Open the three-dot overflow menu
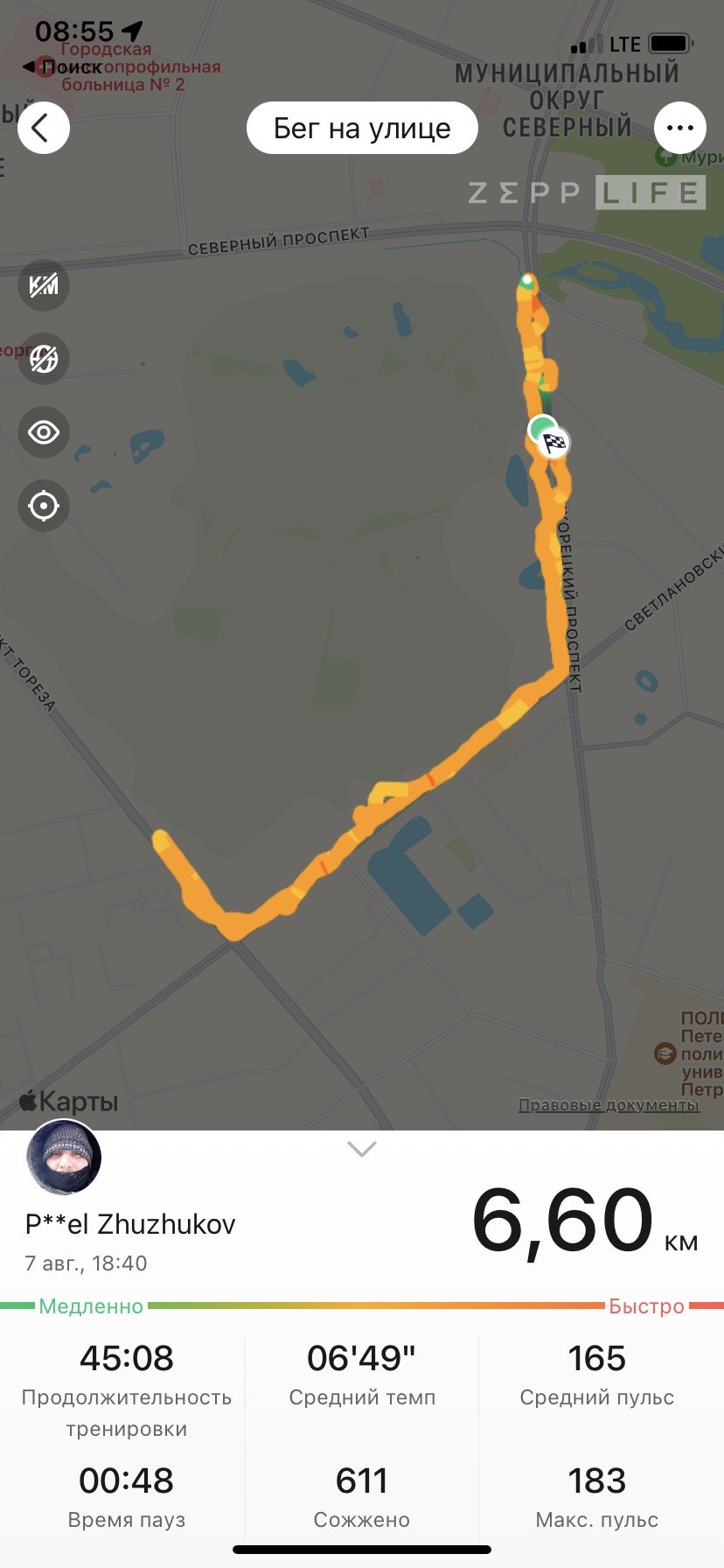This screenshot has height=1568, width=724. click(679, 128)
